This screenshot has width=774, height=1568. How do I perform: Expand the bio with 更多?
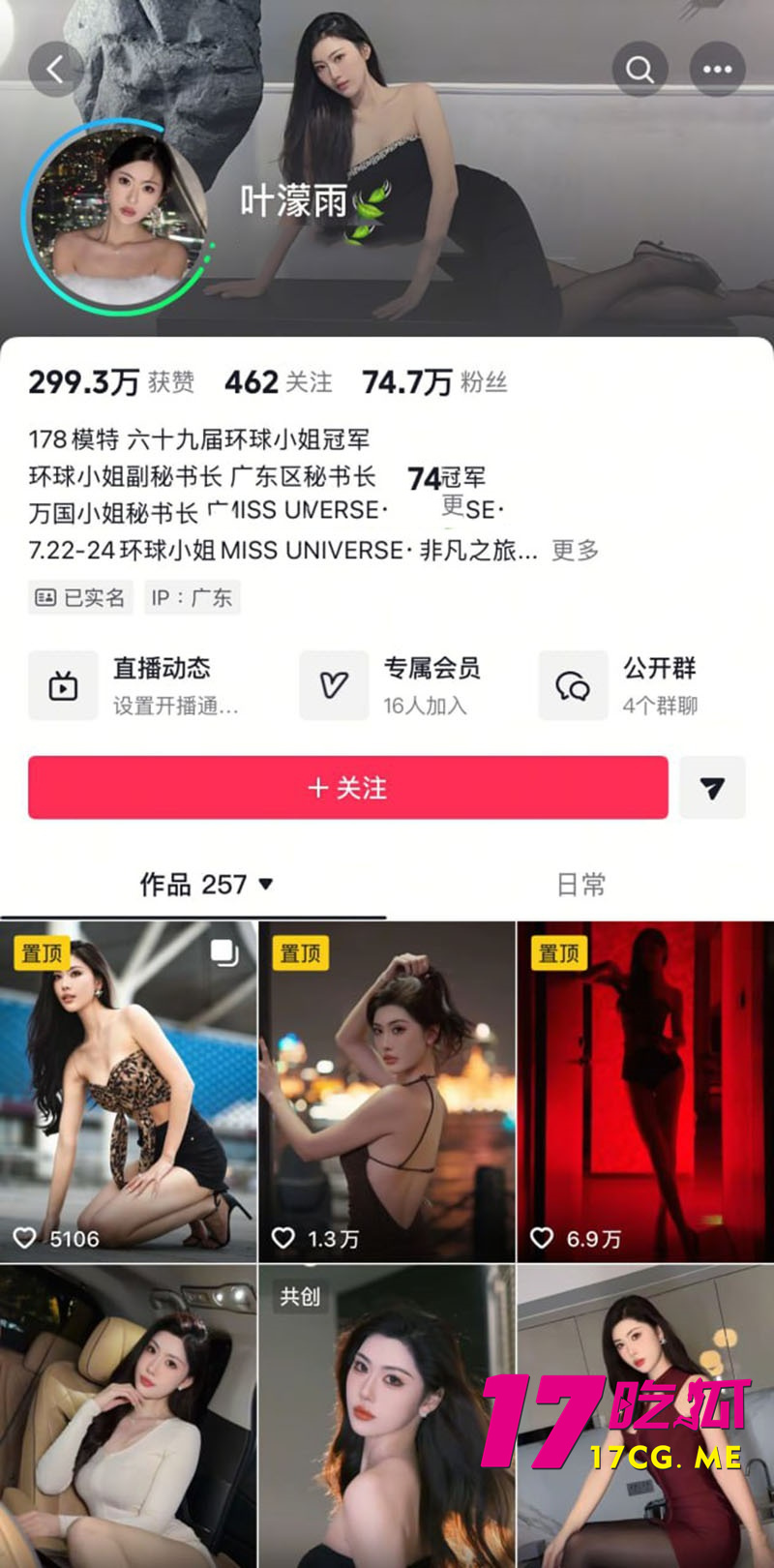[x=577, y=551]
